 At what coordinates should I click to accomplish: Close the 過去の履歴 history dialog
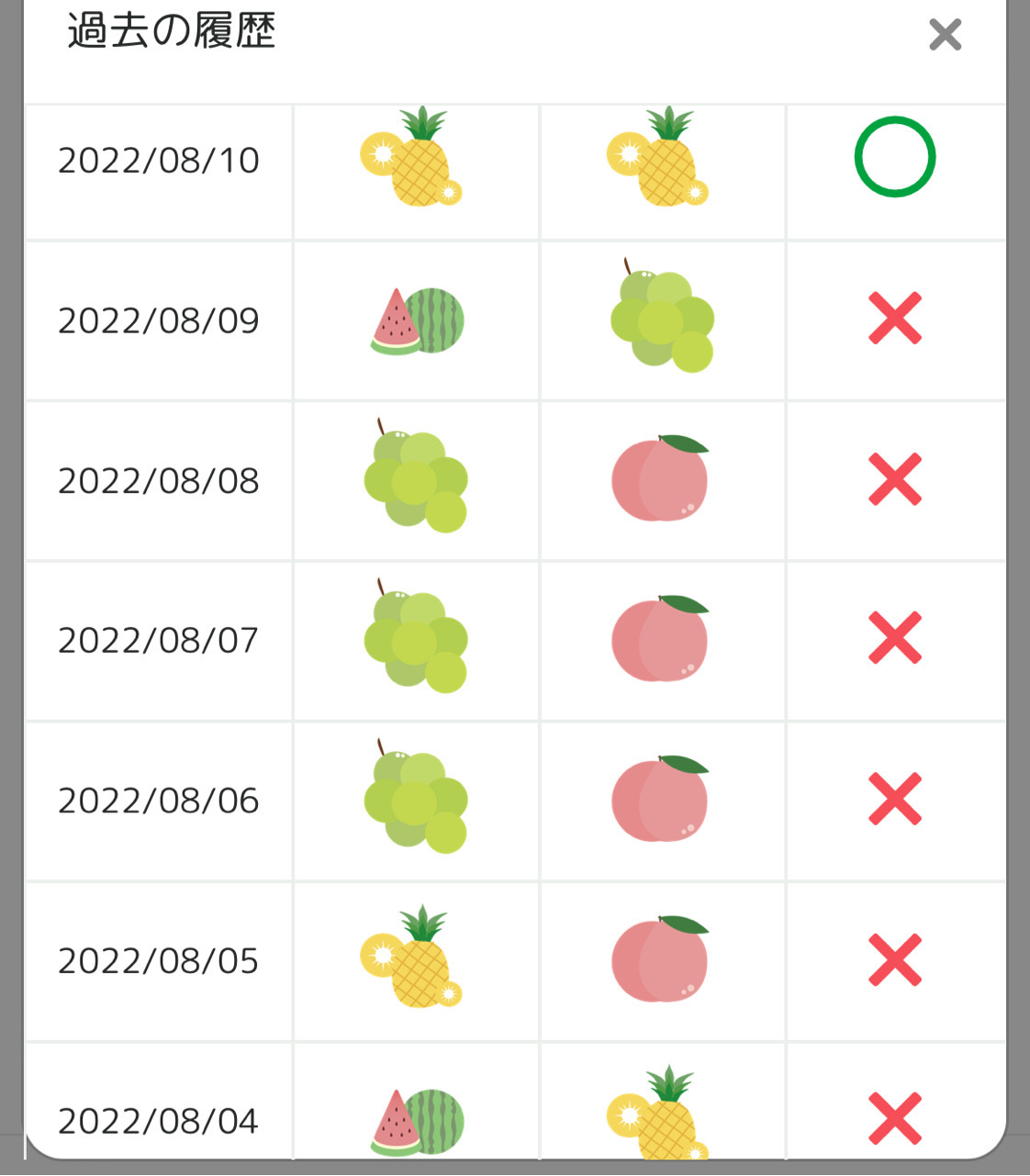(x=945, y=35)
